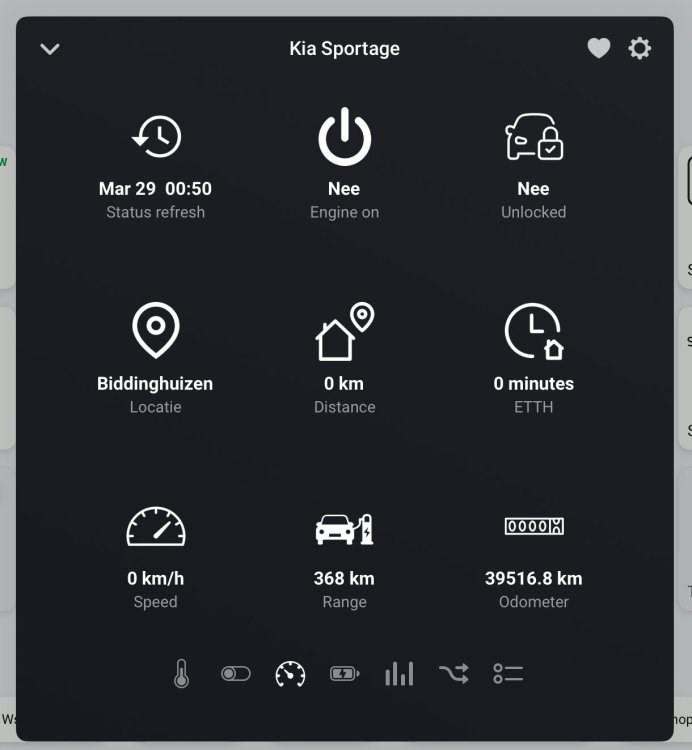Viewport: 692px width, 750px height.
Task: Select the speedometer tab
Action: (290, 674)
